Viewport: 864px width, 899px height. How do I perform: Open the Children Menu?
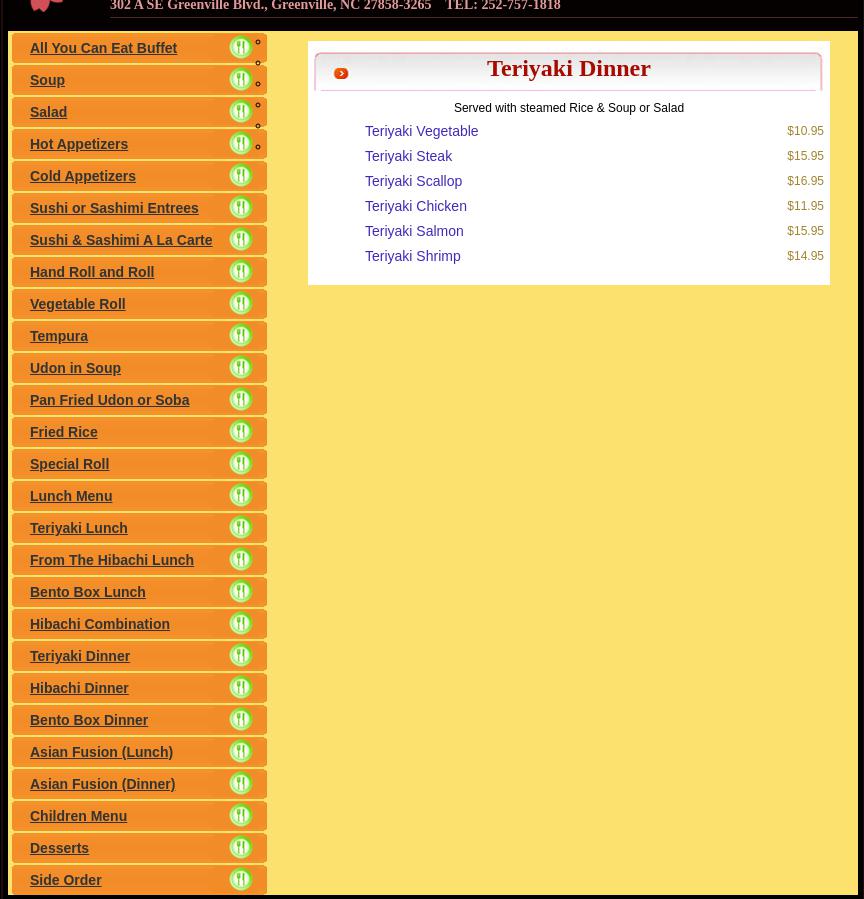click(x=78, y=816)
